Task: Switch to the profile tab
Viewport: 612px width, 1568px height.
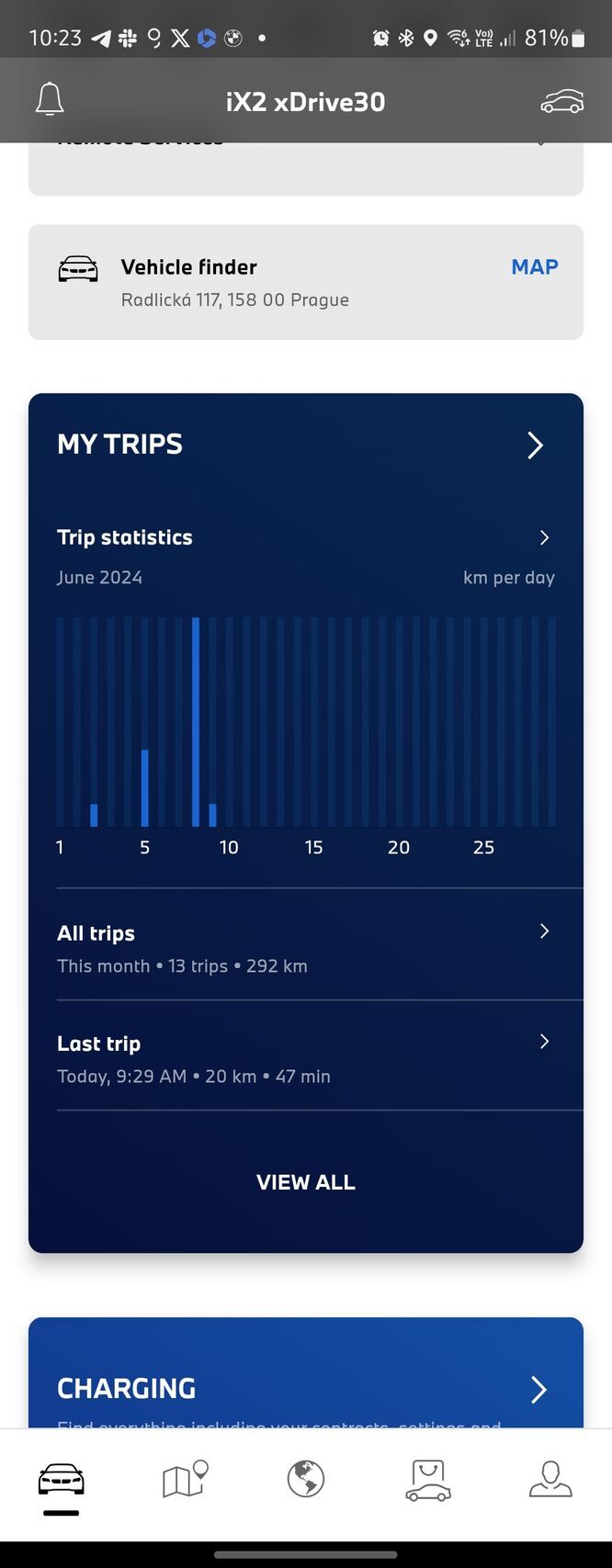Action: (x=550, y=1480)
